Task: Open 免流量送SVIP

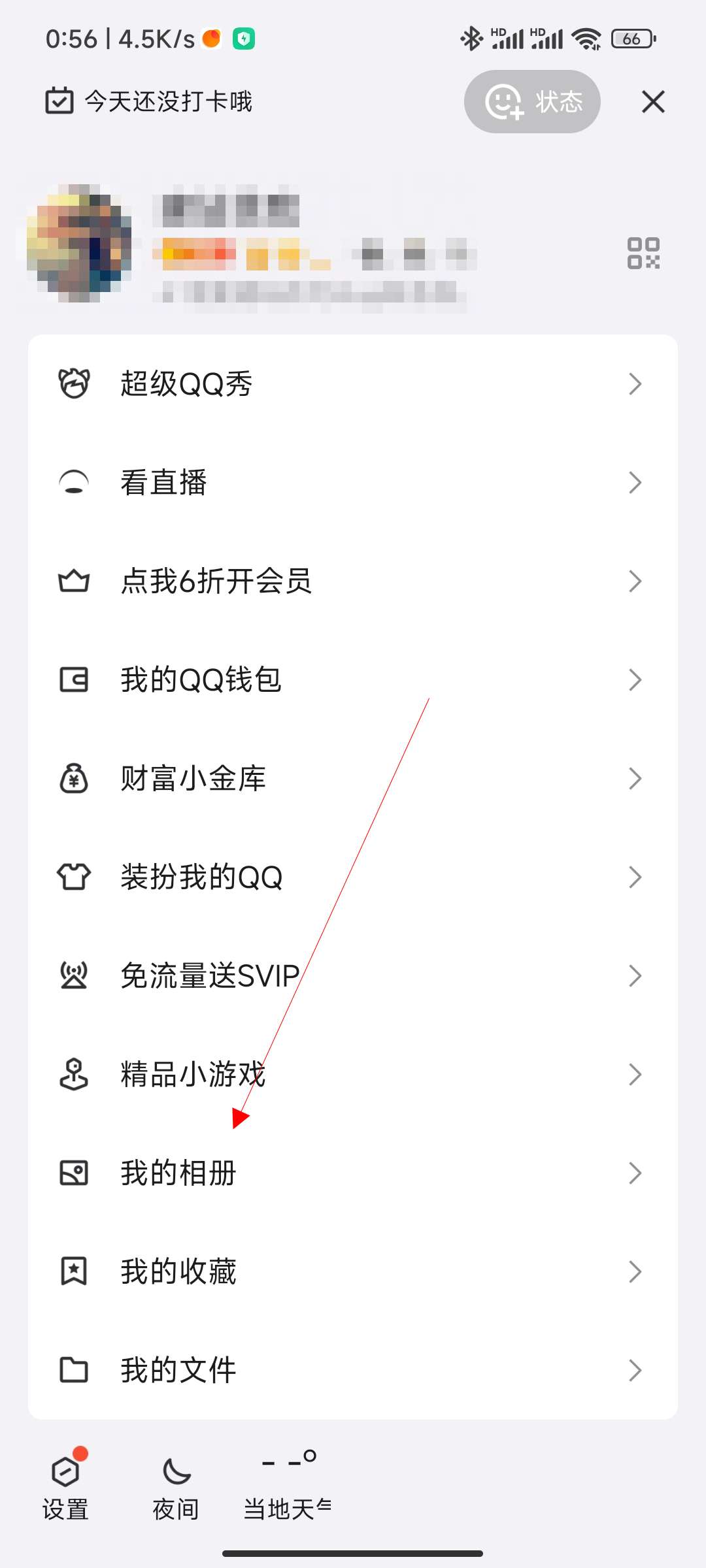Action: (353, 976)
